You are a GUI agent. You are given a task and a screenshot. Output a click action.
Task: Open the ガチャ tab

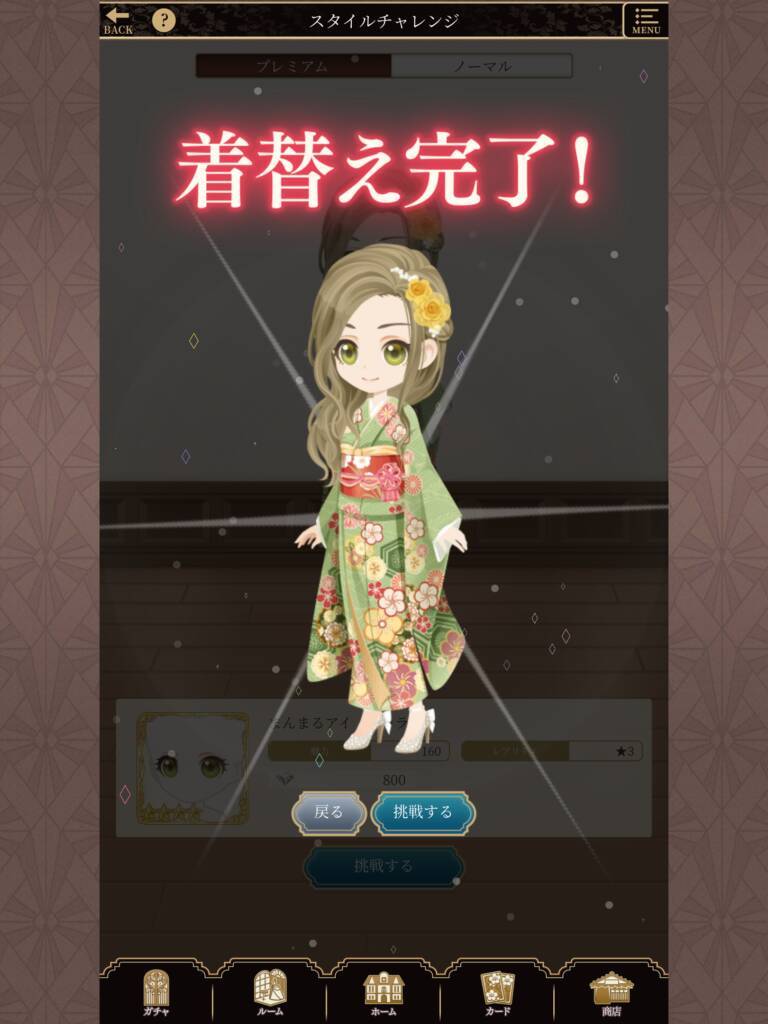pyautogui.click(x=157, y=992)
